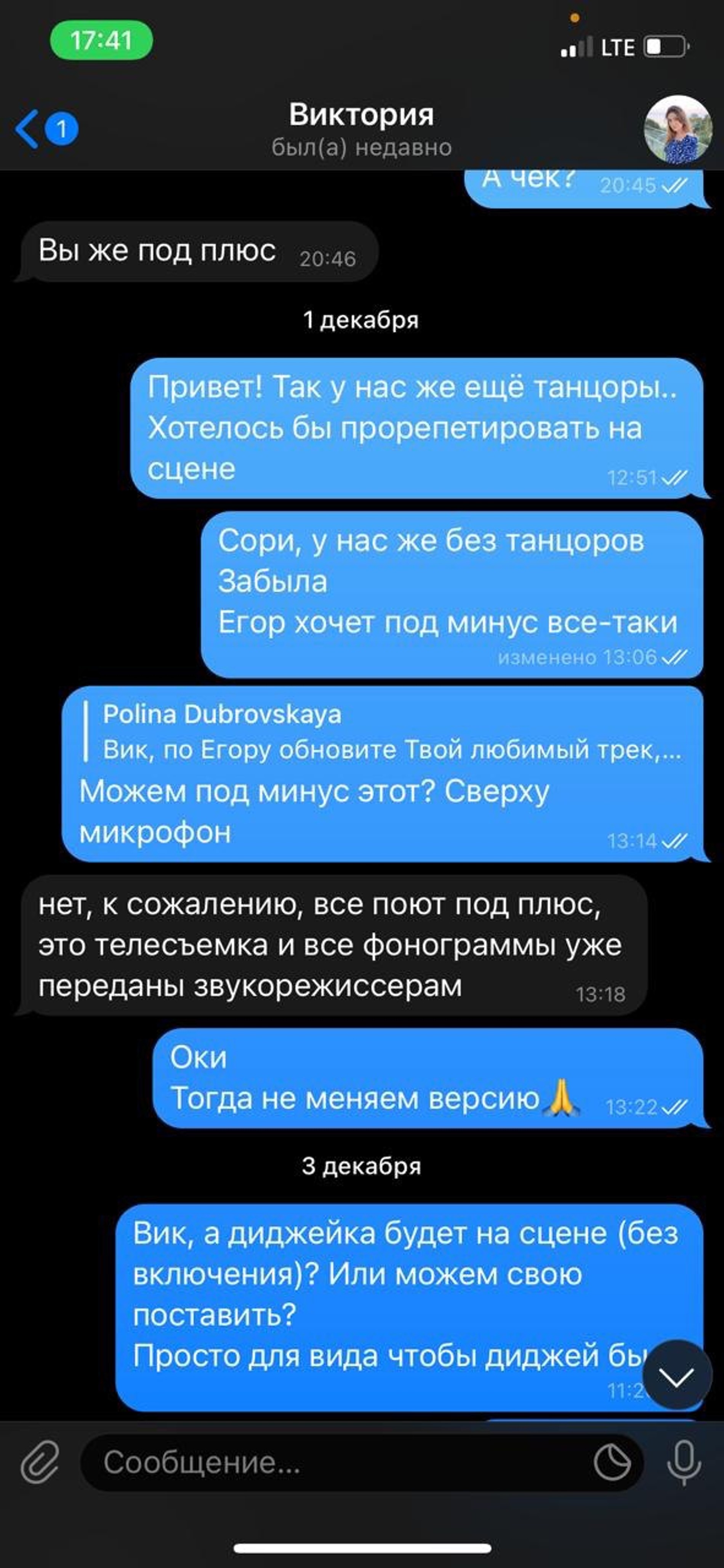Open the quoted Polina Dubrovskaya reply
This screenshot has height=1568, width=724.
point(390,732)
